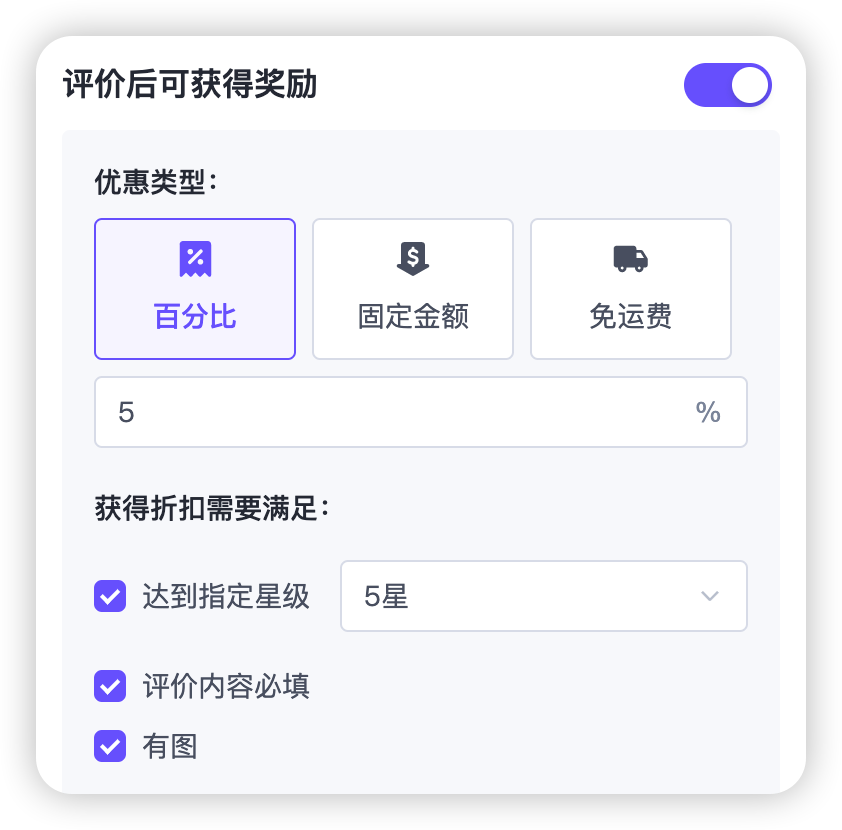Choose 固定金额 as discount type
This screenshot has height=830, width=842.
click(x=413, y=289)
